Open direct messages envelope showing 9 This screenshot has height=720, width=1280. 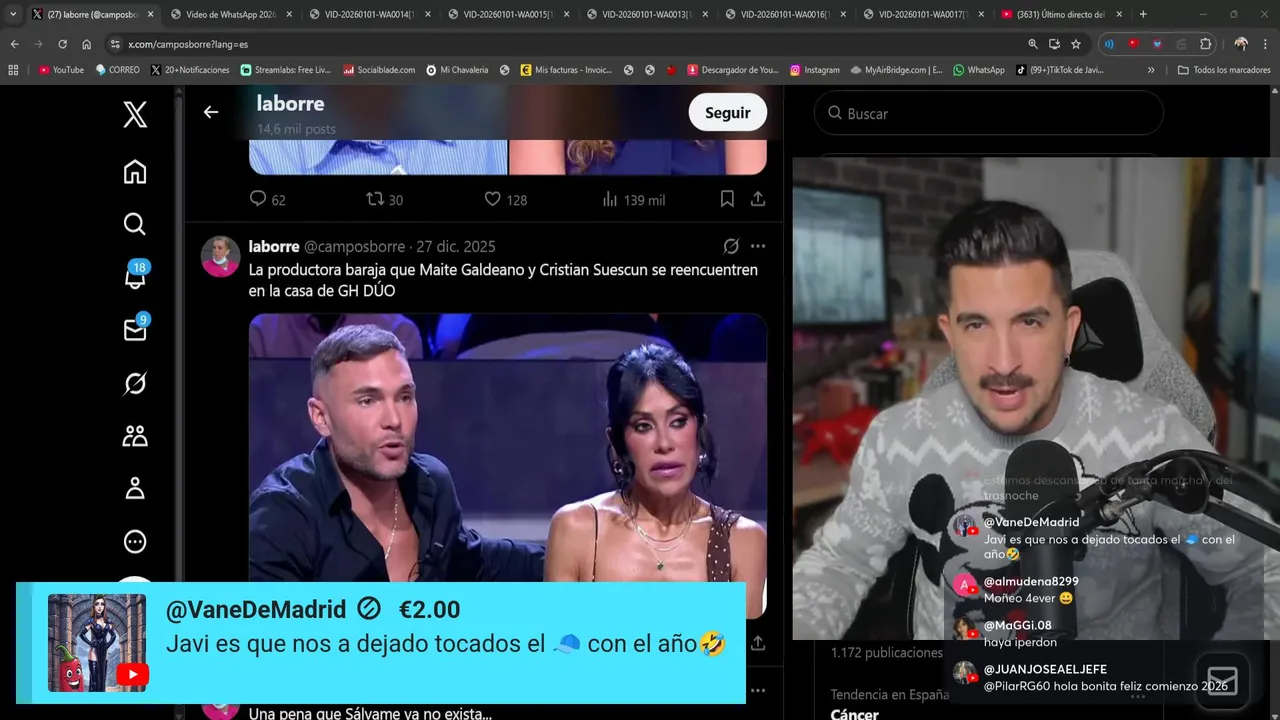[x=135, y=330]
